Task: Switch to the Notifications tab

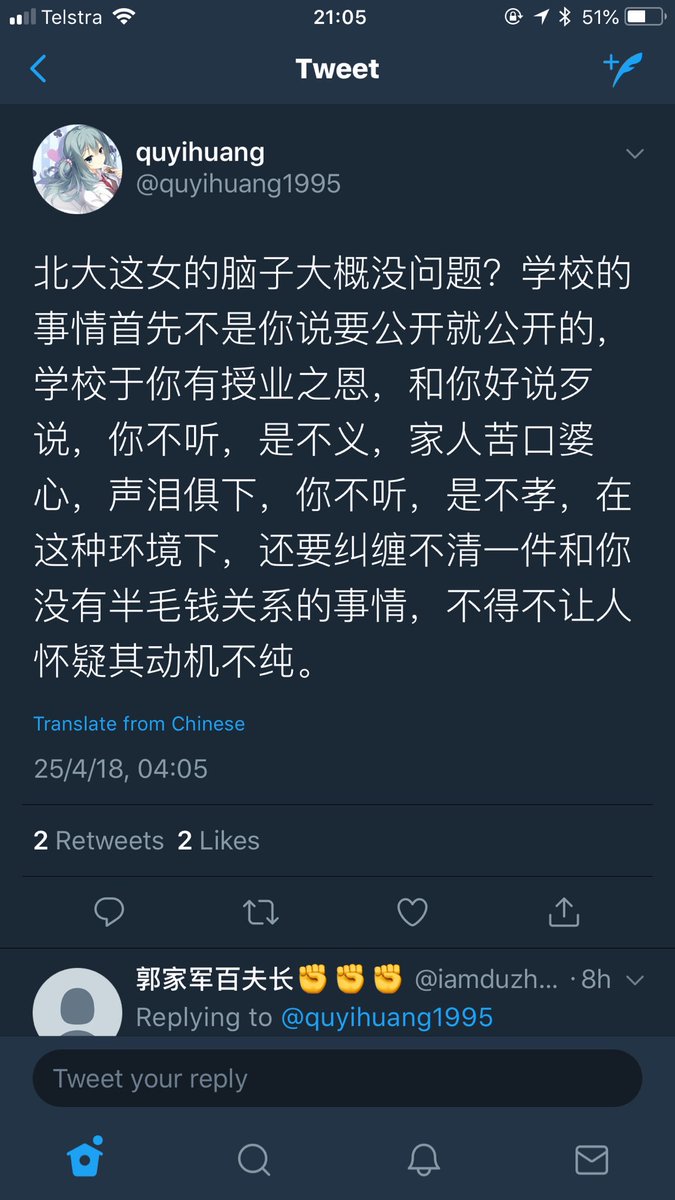Action: 424,1159
